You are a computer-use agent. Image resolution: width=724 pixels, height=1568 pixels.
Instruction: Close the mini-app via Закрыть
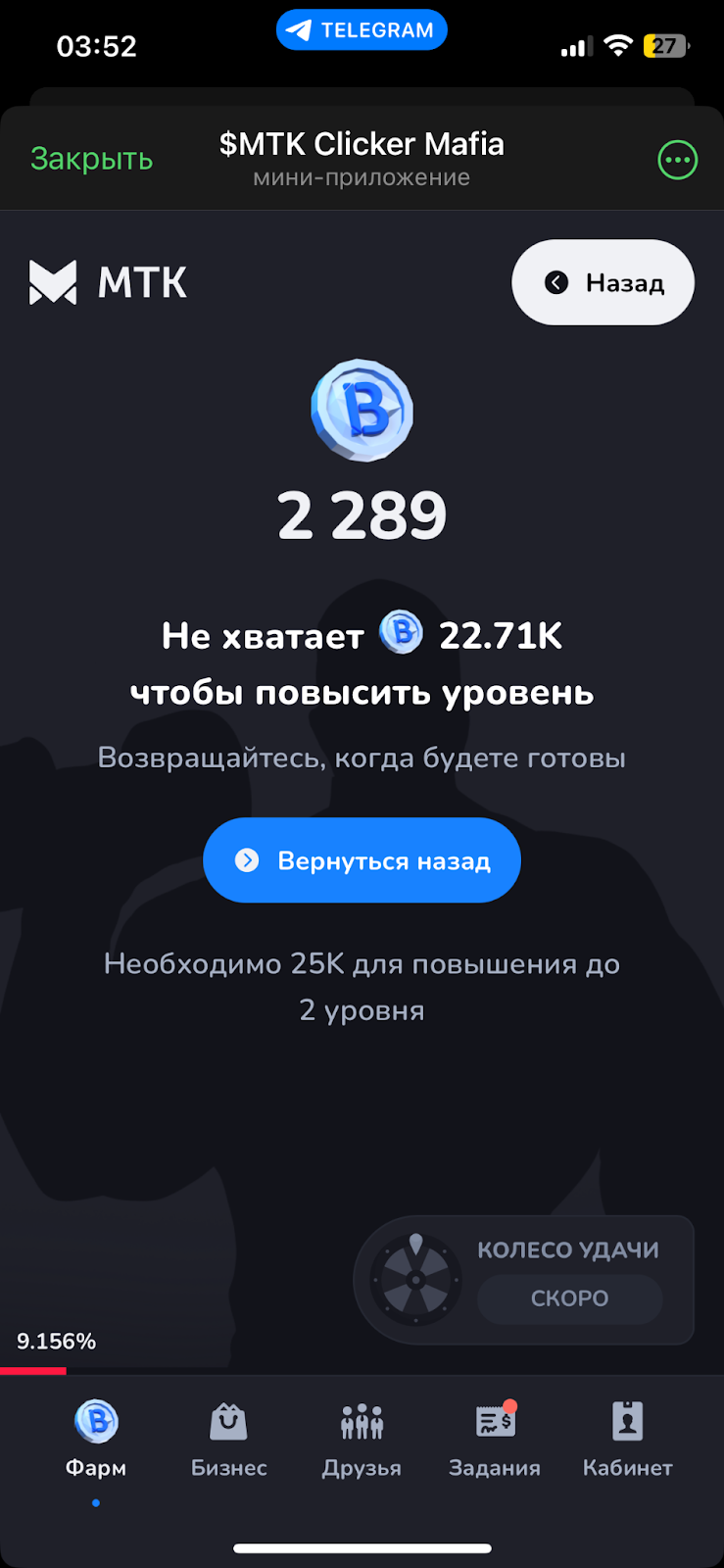tap(92, 159)
